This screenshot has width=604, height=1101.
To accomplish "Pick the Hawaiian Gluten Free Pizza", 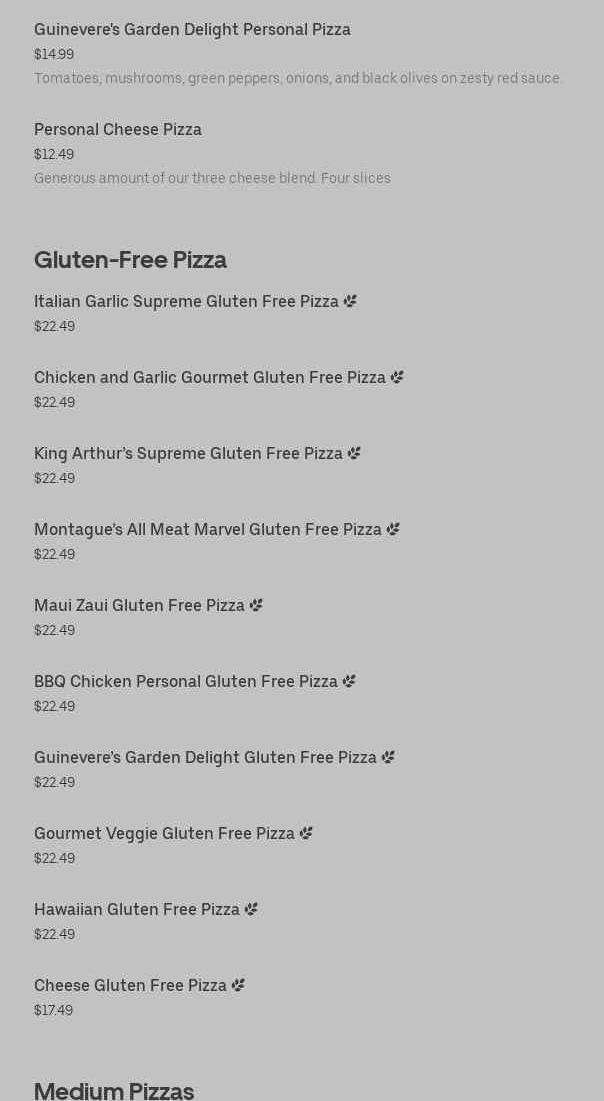I will point(137,910).
